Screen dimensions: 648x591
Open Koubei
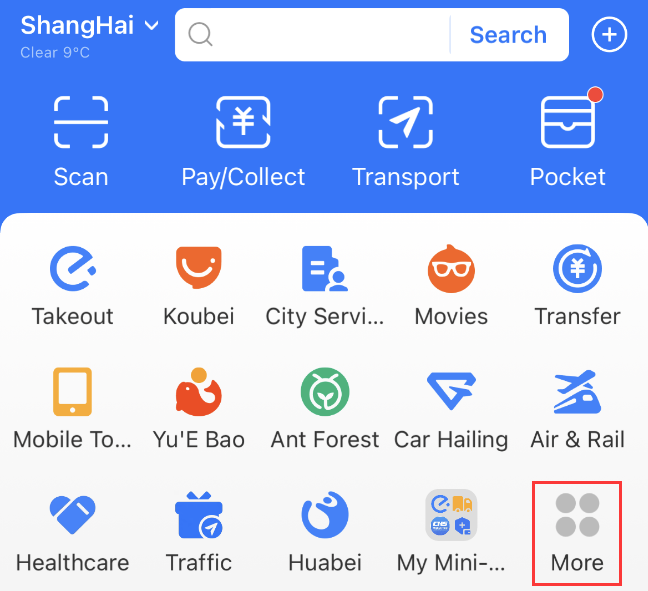(198, 286)
